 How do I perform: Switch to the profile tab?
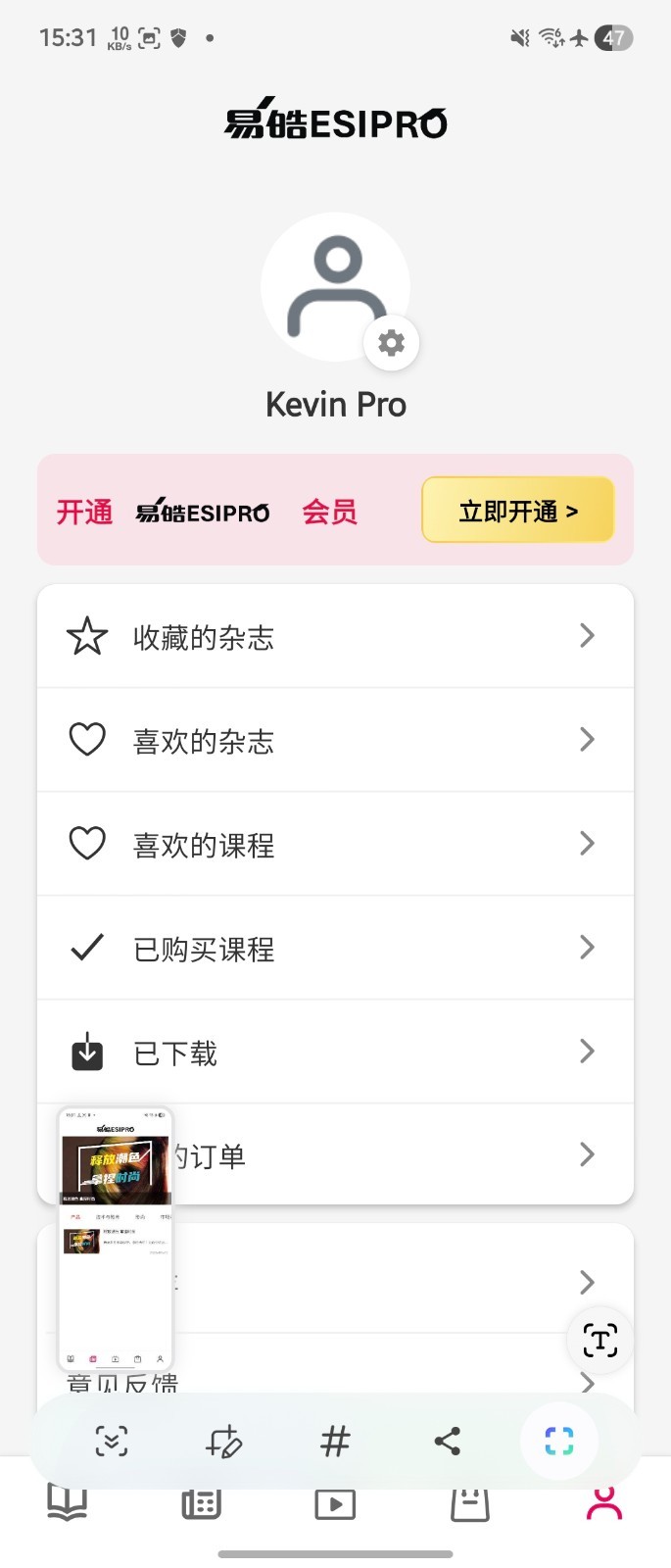coord(604,1504)
